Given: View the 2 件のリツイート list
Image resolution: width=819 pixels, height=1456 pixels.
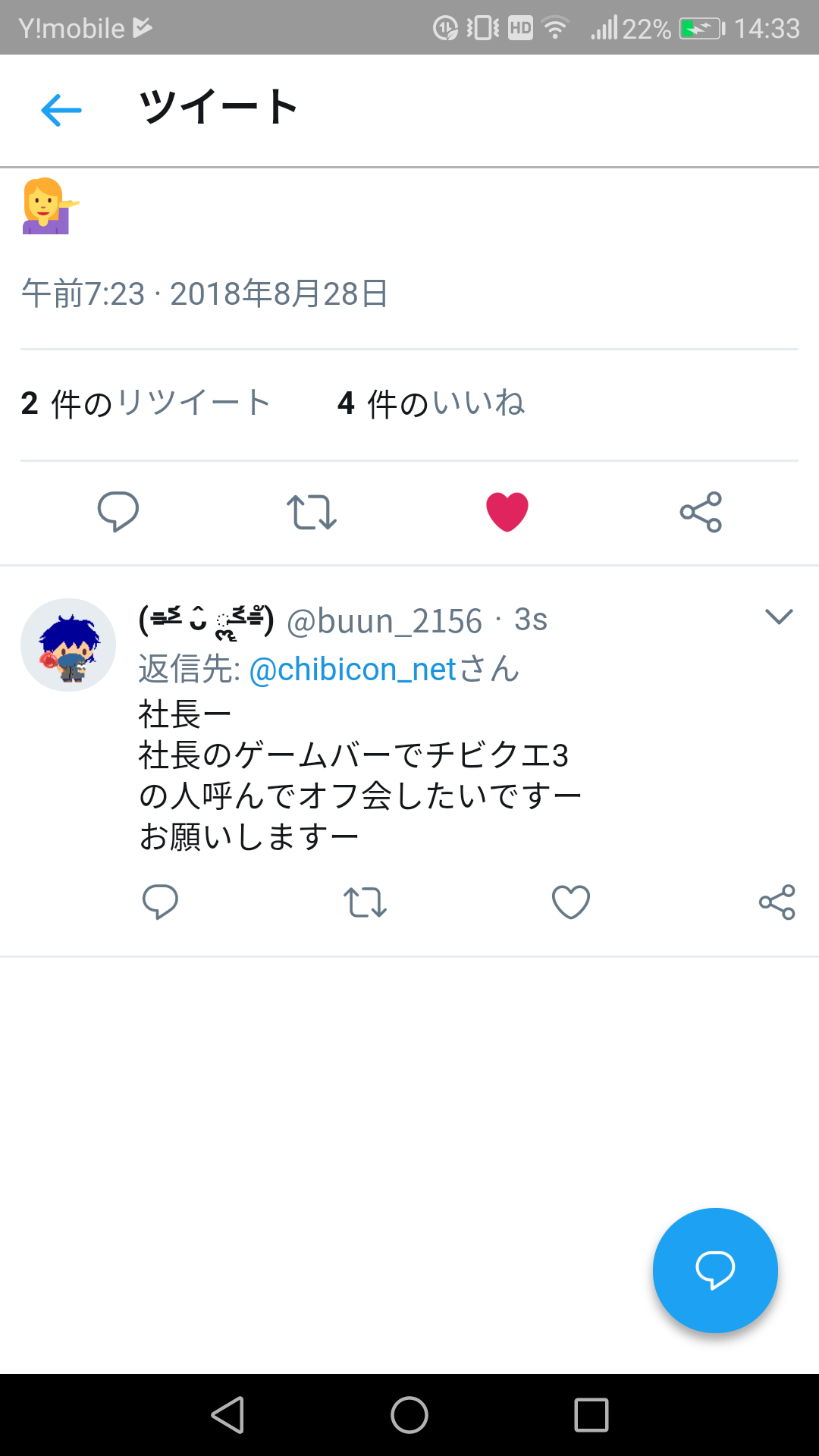Looking at the screenshot, I should click(146, 403).
